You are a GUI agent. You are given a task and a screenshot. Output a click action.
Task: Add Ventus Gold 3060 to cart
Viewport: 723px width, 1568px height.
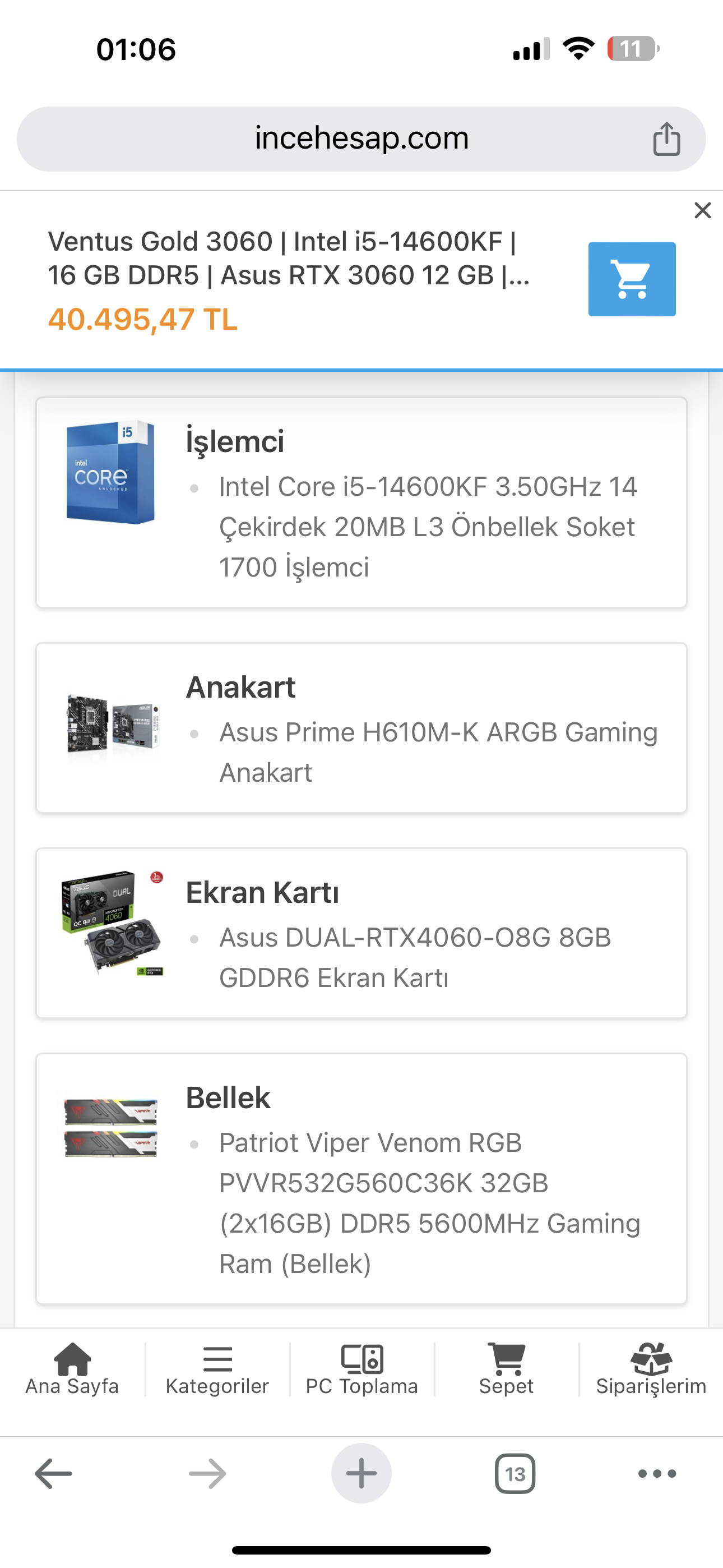[x=632, y=279]
